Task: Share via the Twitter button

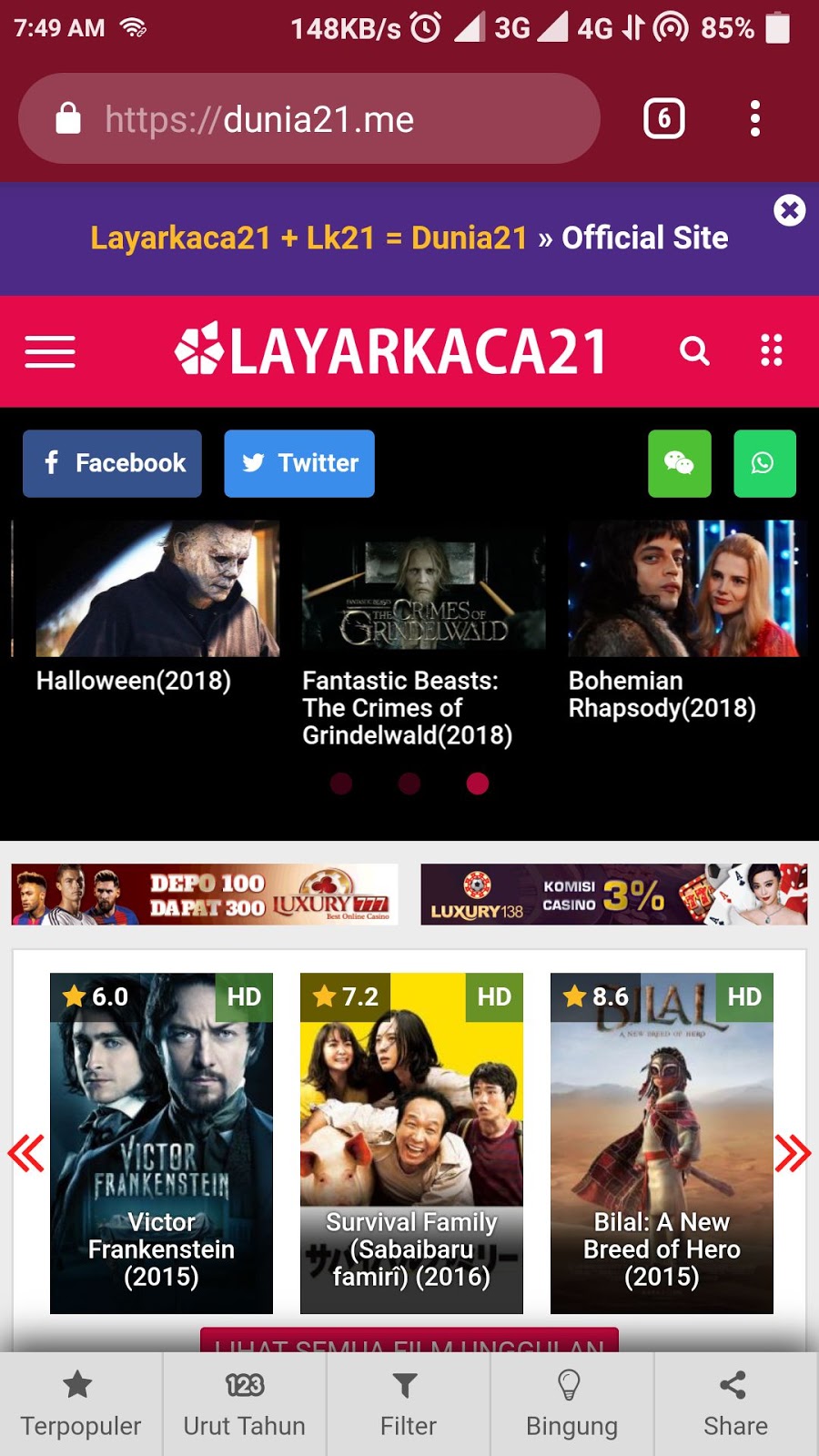Action: 299,463
